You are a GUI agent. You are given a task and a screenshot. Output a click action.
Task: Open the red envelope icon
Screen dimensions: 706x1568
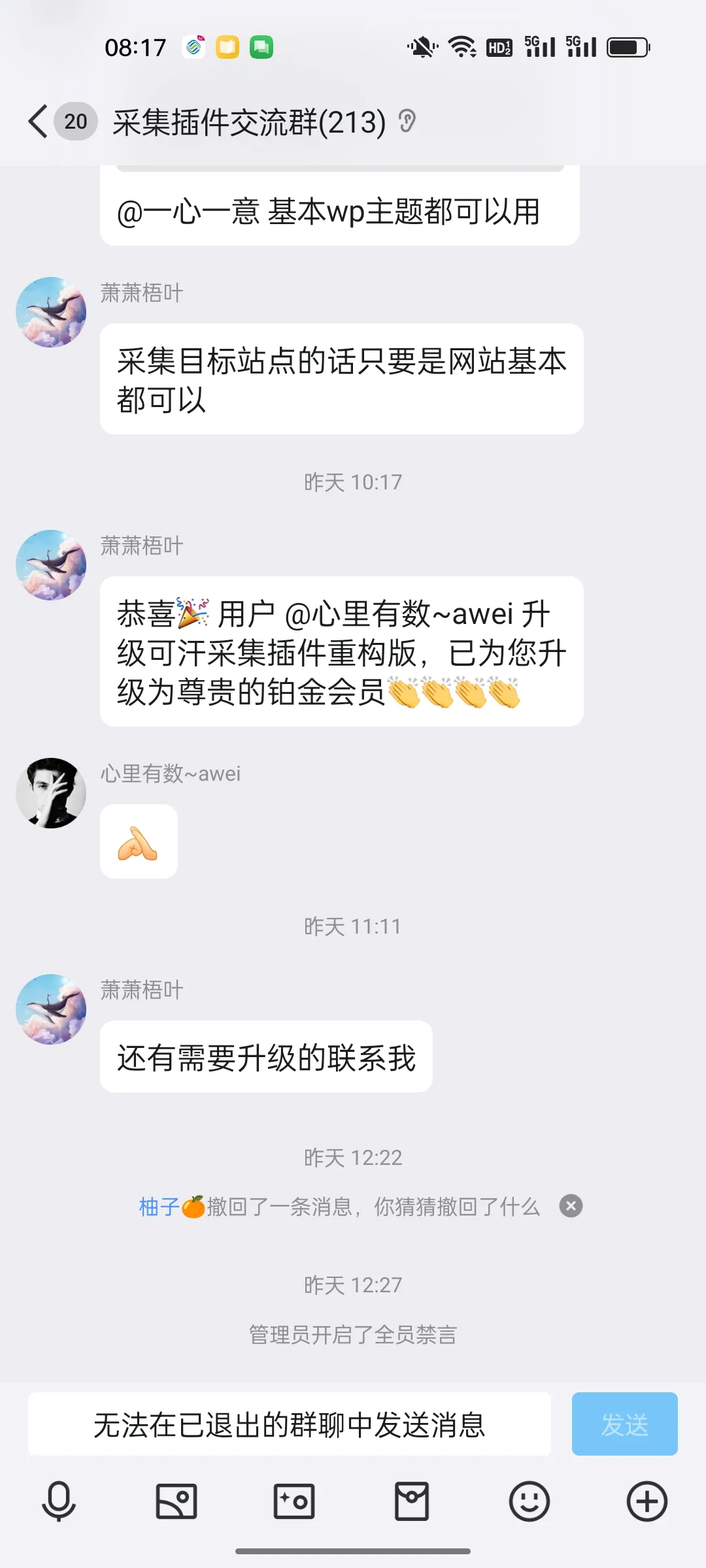(x=411, y=1501)
